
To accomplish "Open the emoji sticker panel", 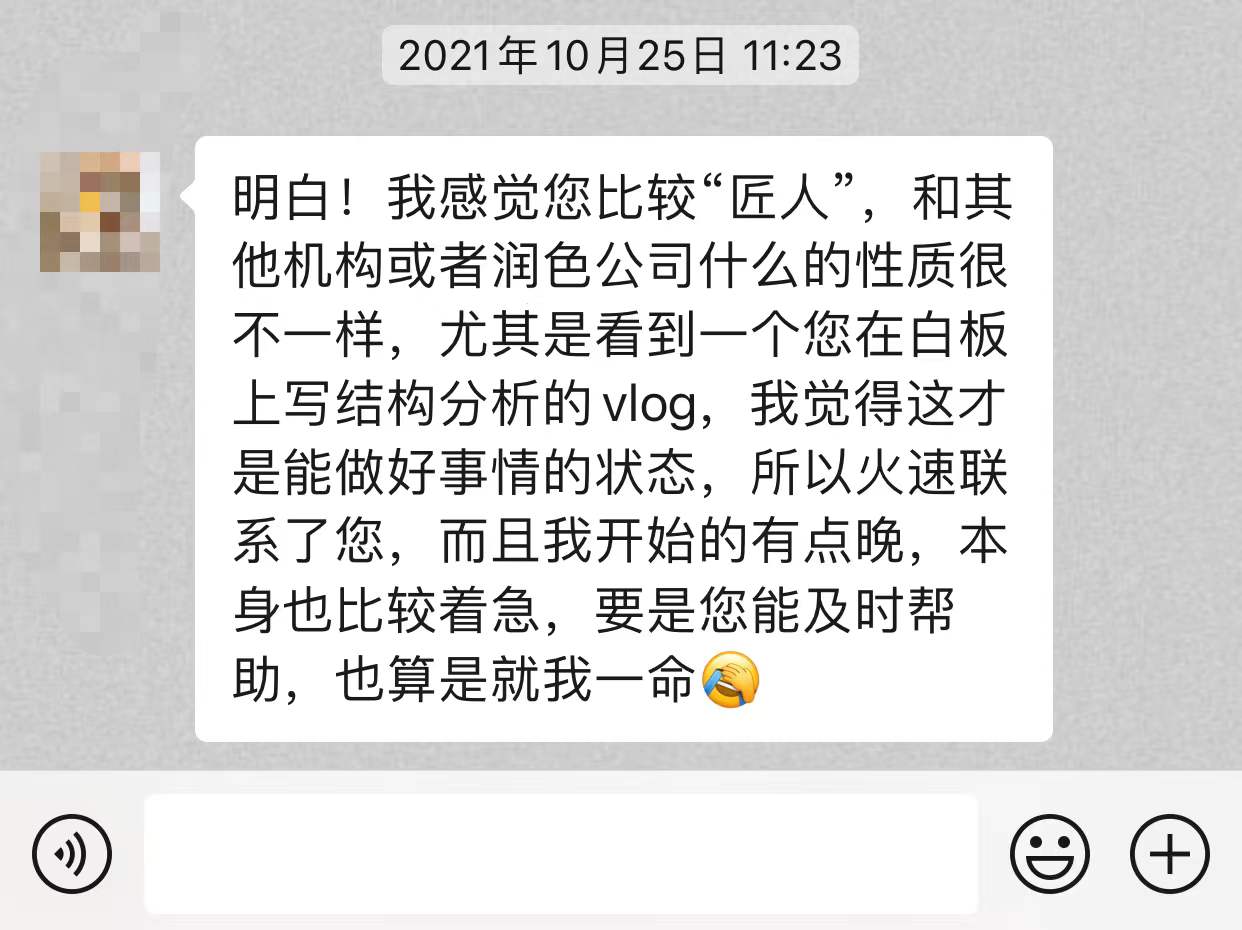I will (1049, 854).
